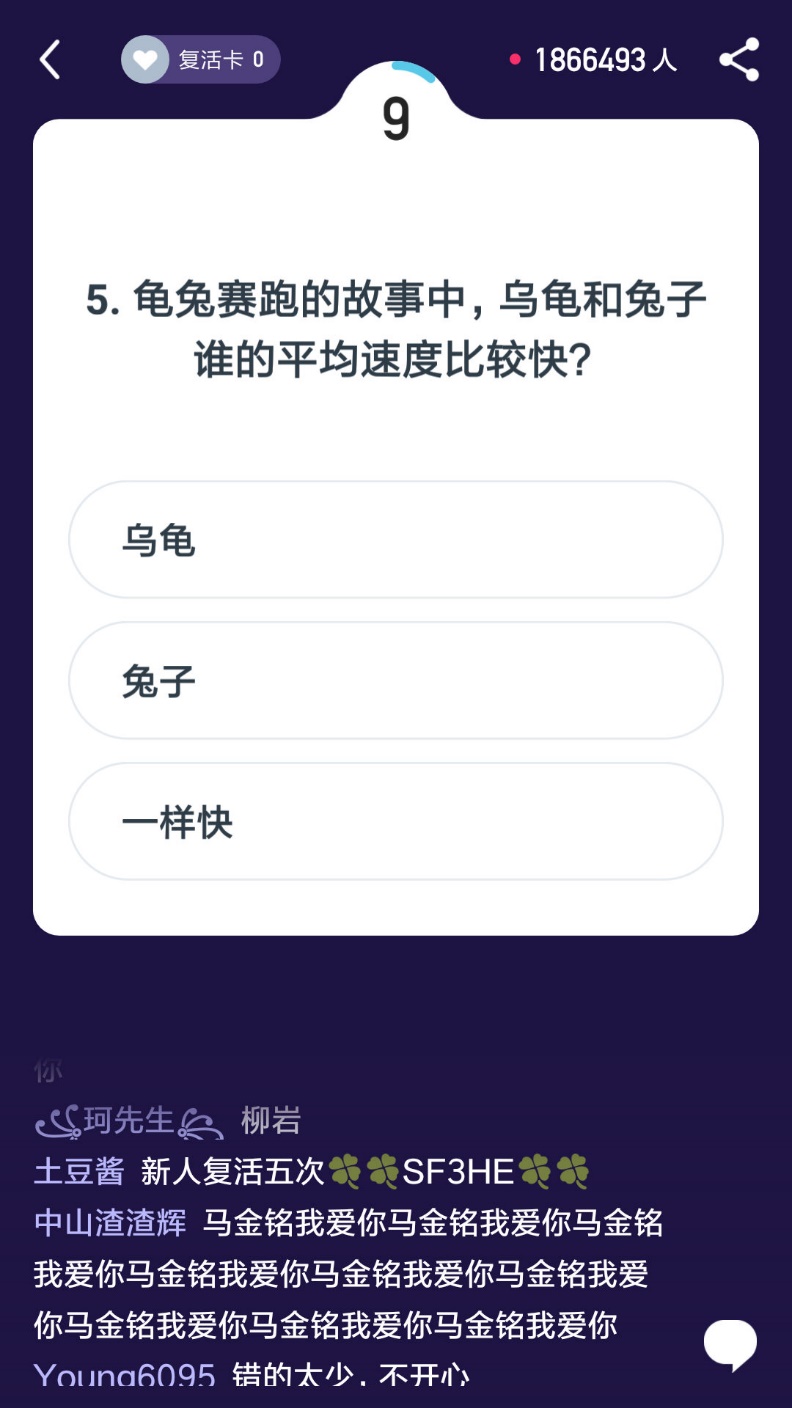
Task: Go back using the top-left arrow
Action: click(50, 60)
